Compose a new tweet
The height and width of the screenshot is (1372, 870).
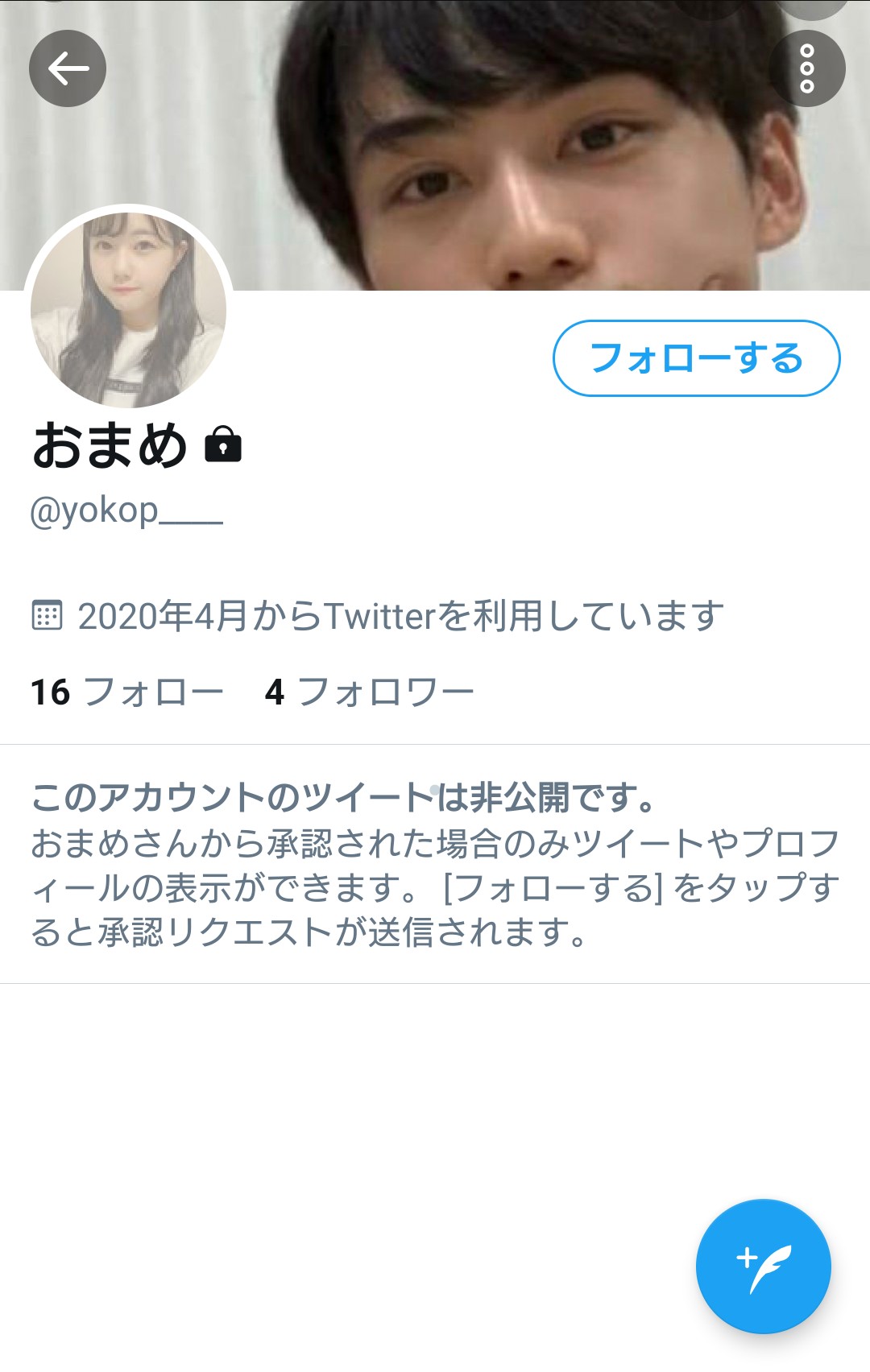pos(762,1266)
